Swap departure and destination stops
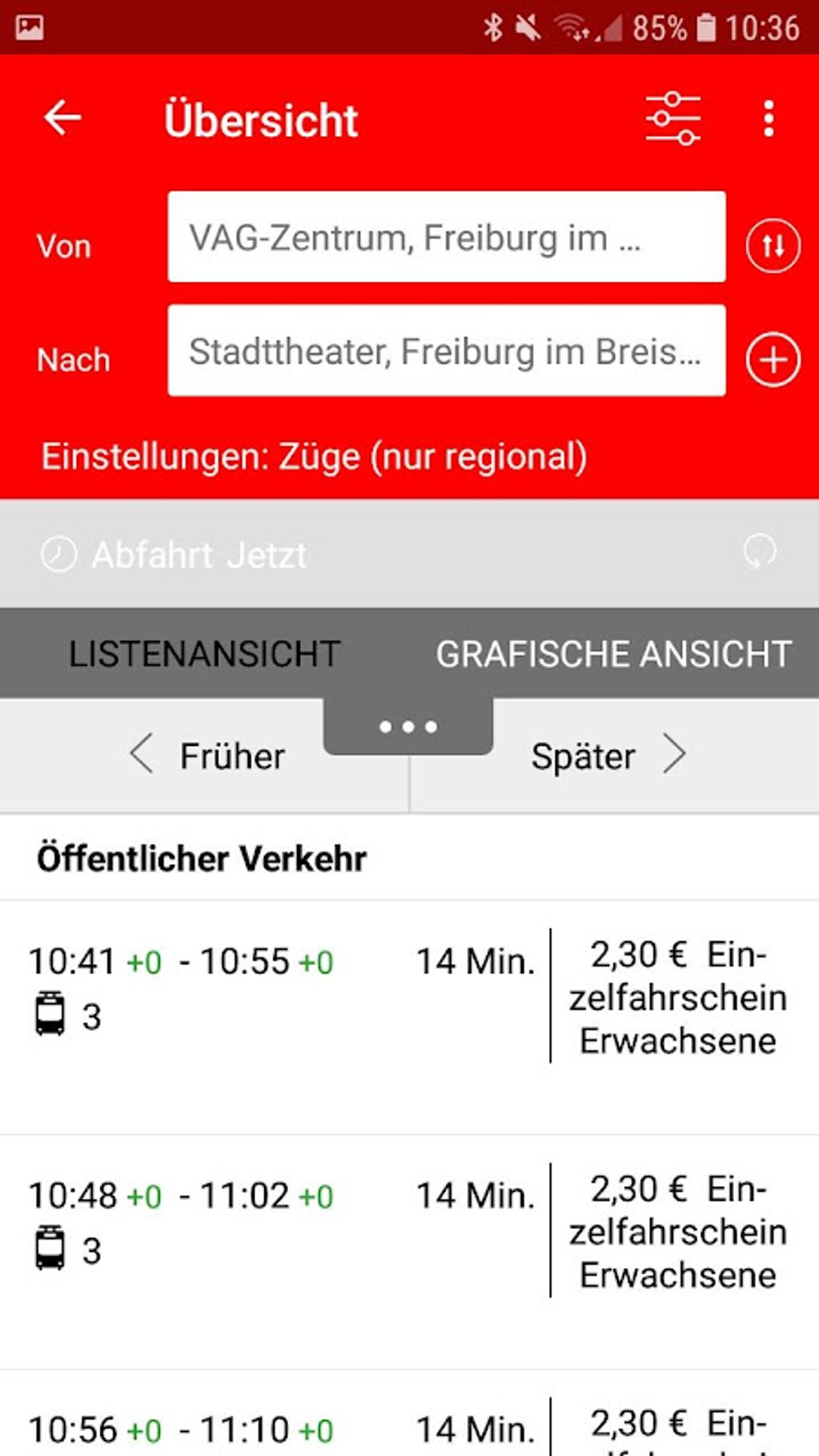 point(772,246)
